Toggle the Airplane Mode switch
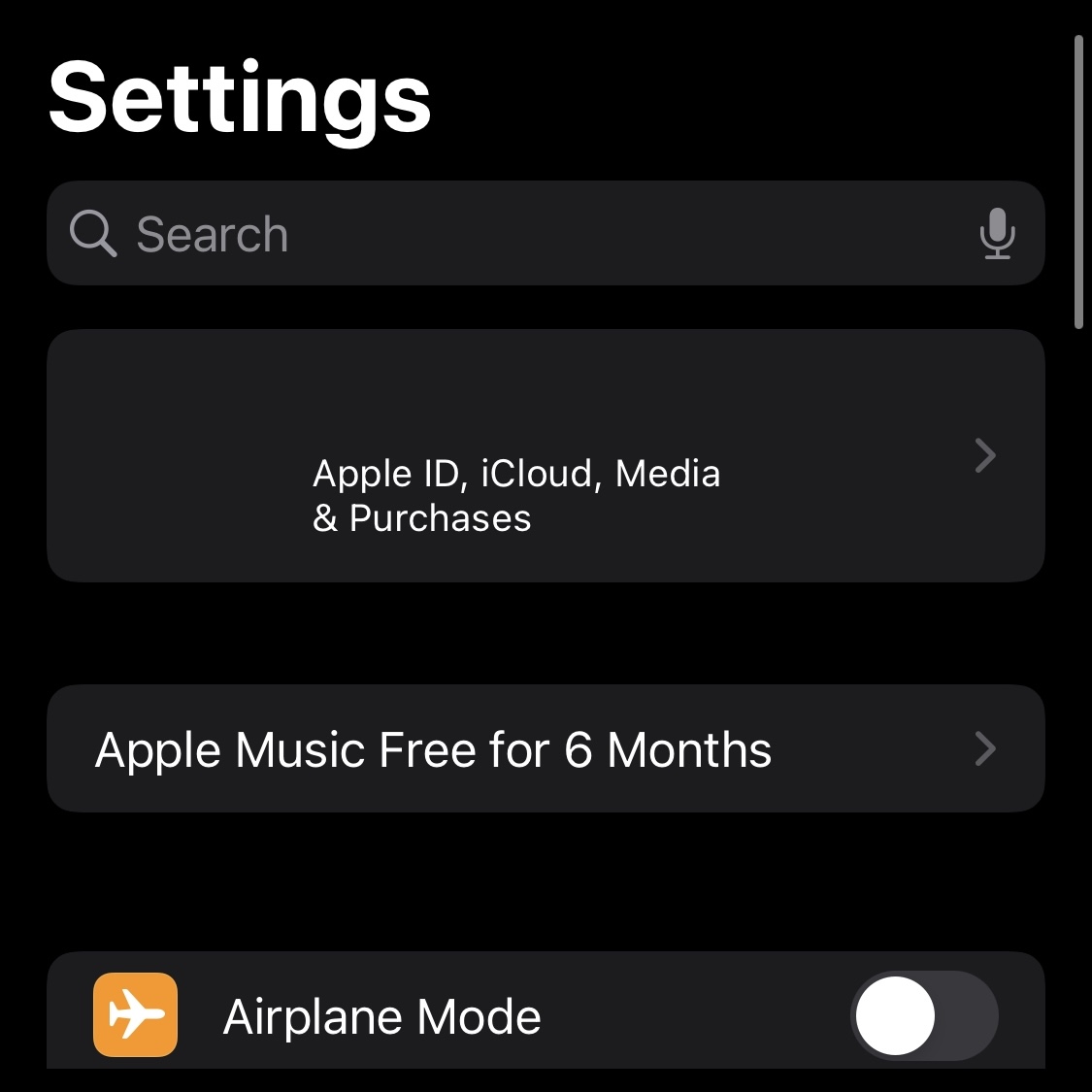The height and width of the screenshot is (1092, 1092). coord(924,1016)
